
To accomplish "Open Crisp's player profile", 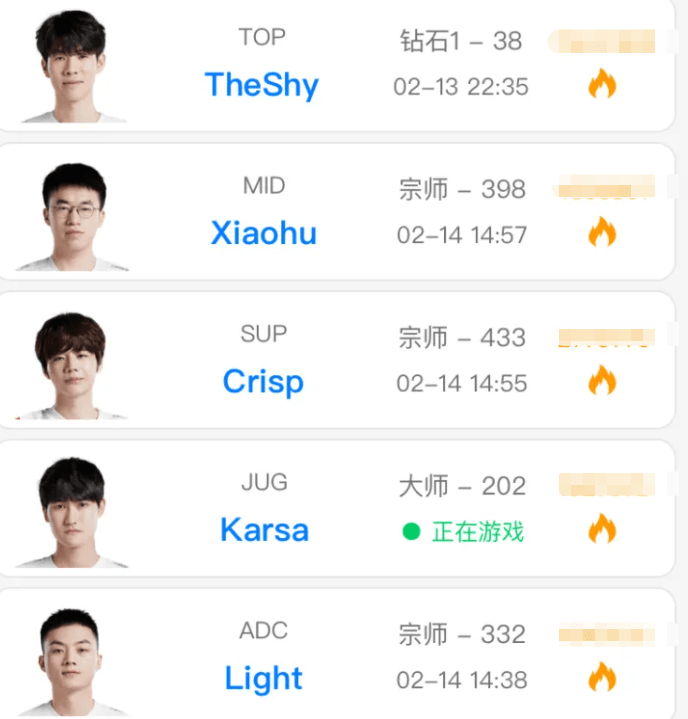I will [x=263, y=381].
